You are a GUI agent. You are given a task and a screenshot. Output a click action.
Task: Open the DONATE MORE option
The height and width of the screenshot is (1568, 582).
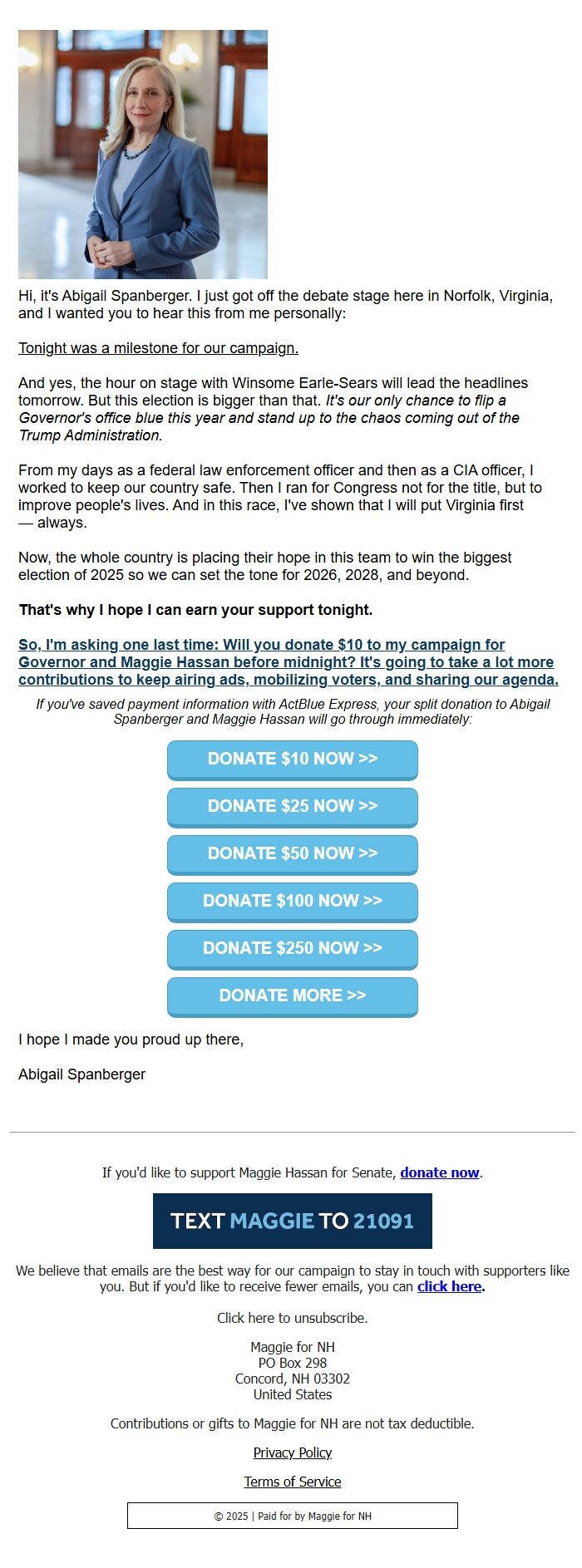point(292,996)
